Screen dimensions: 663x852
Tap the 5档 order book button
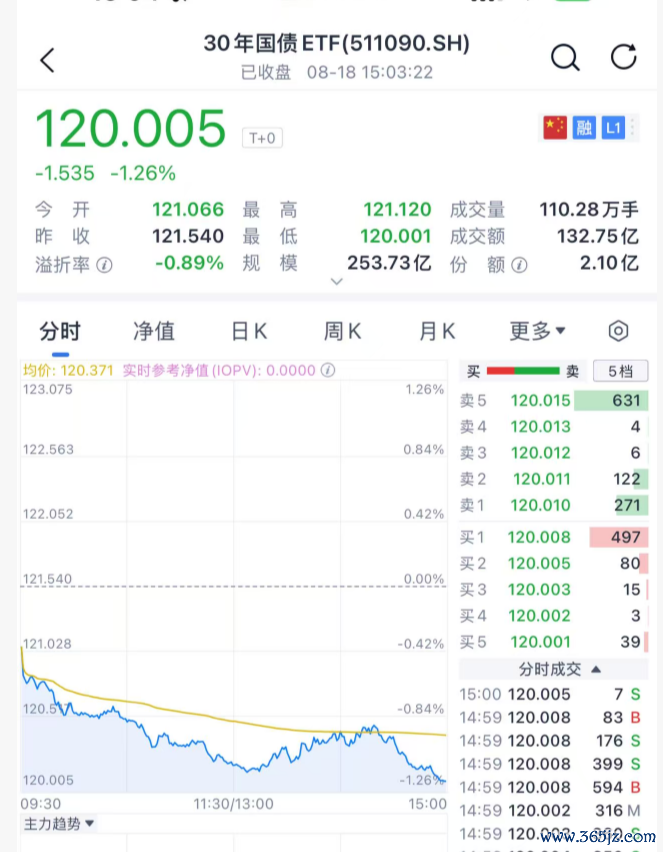620,371
